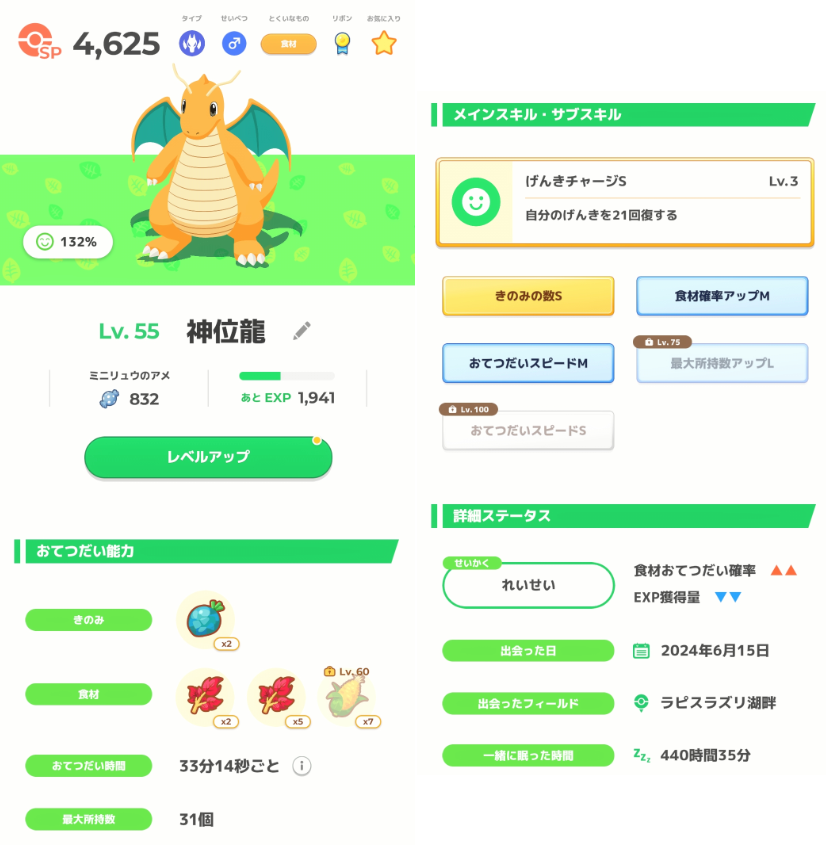Open the げんきチャージS main skill card
The image size is (836, 850).
[625, 202]
